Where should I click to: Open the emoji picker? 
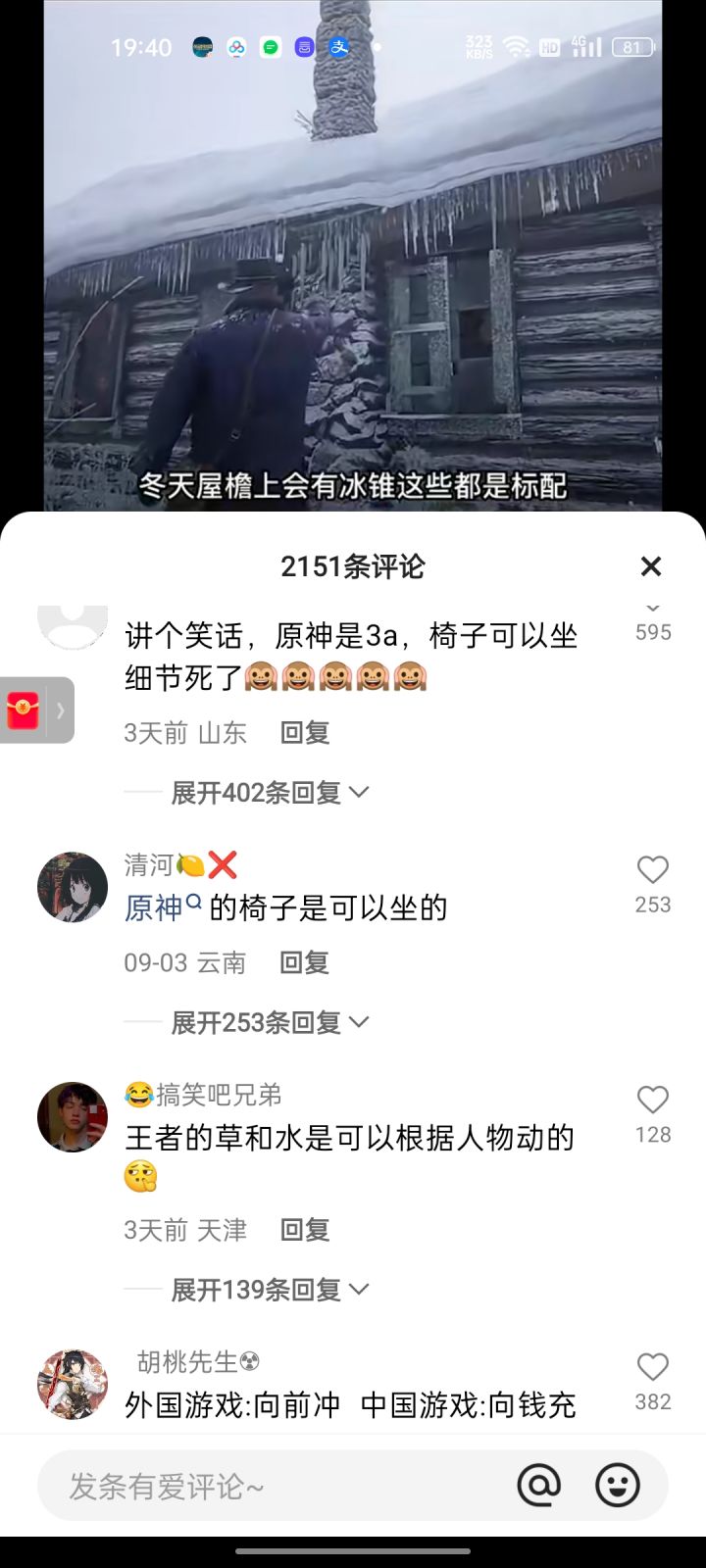[x=618, y=1486]
